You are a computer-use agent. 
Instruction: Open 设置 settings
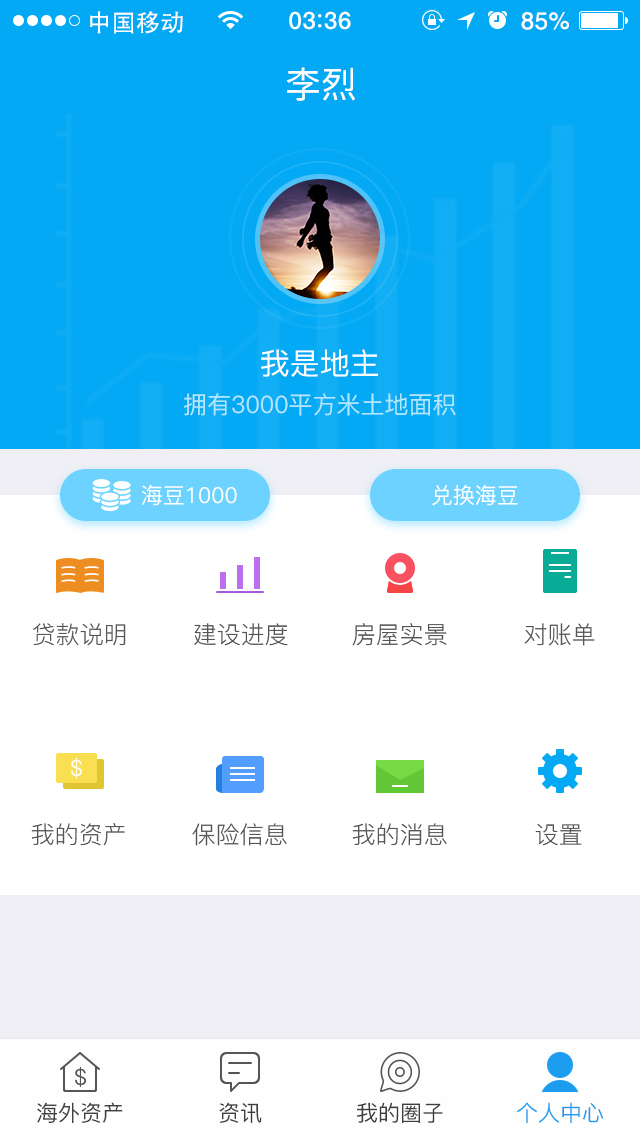(x=559, y=799)
